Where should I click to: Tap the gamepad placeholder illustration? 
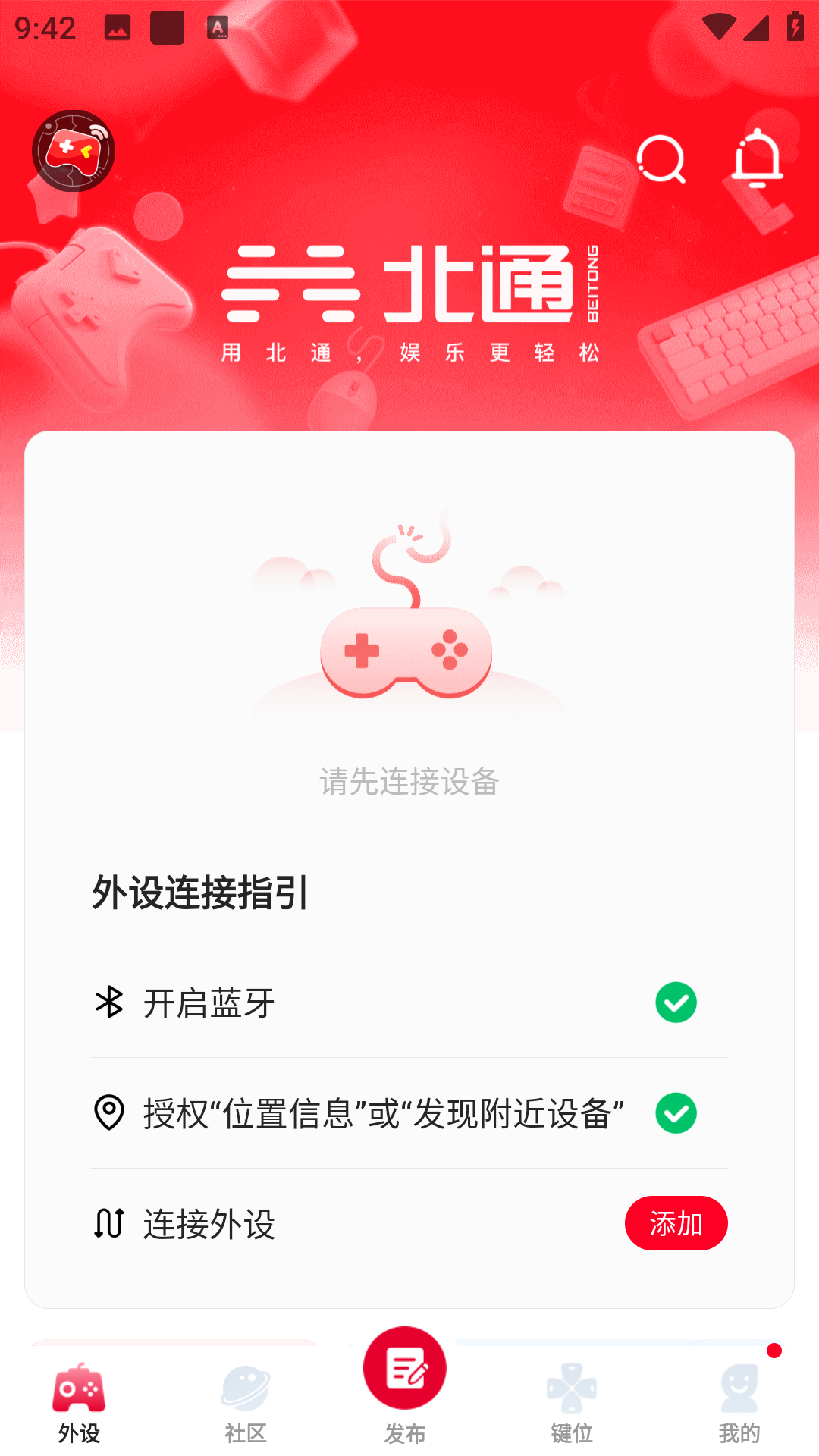(407, 652)
